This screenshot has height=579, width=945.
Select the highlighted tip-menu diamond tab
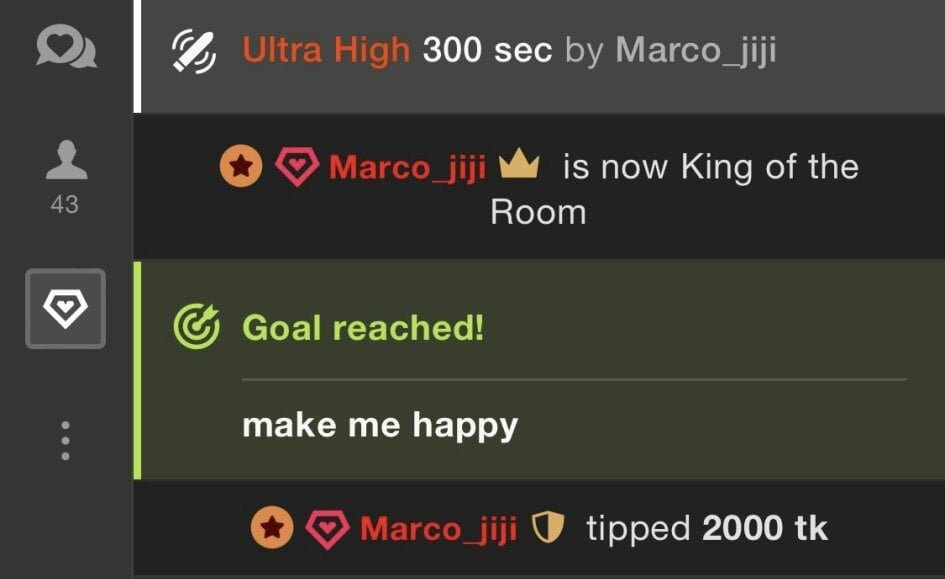click(65, 309)
